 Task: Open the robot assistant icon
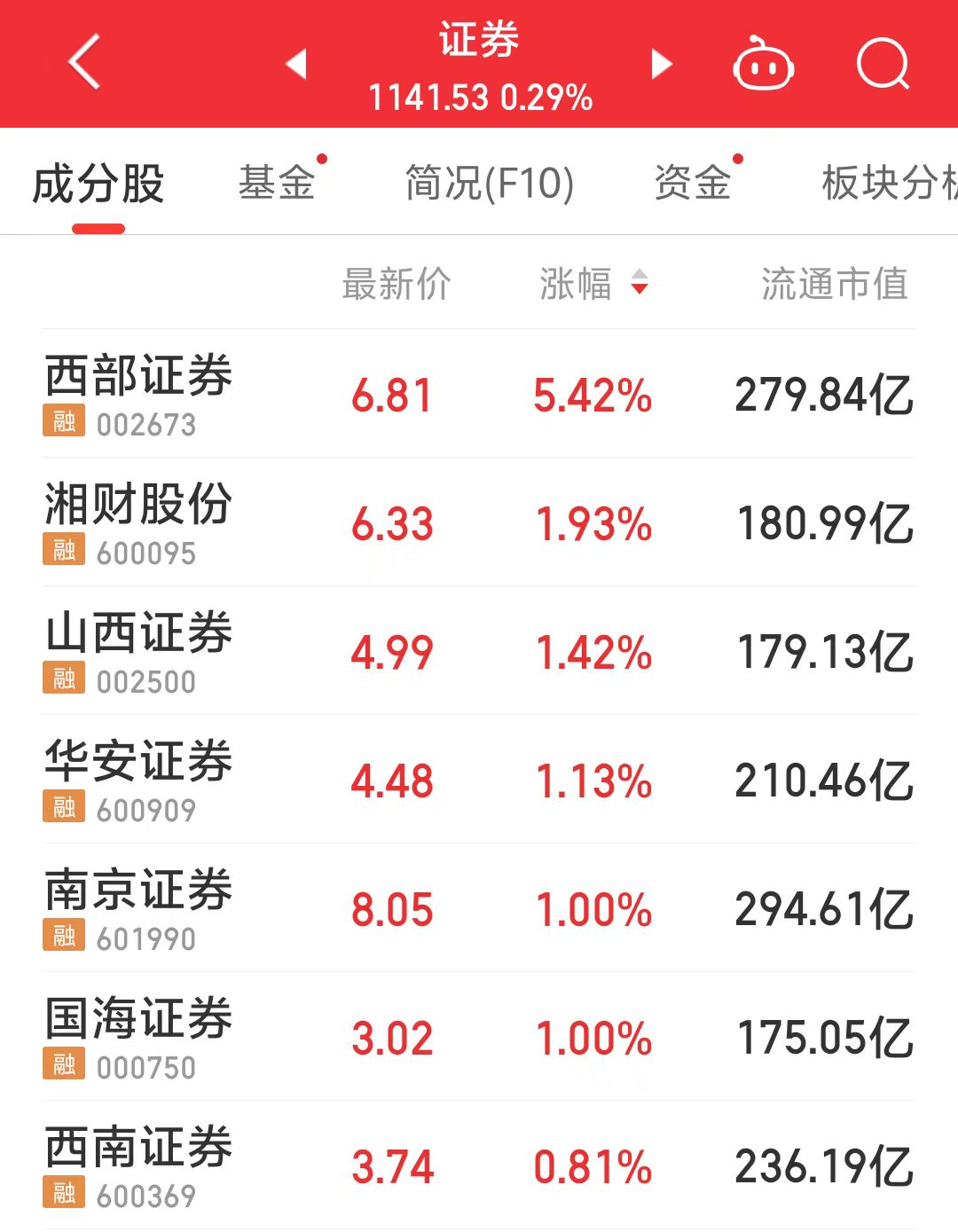763,65
